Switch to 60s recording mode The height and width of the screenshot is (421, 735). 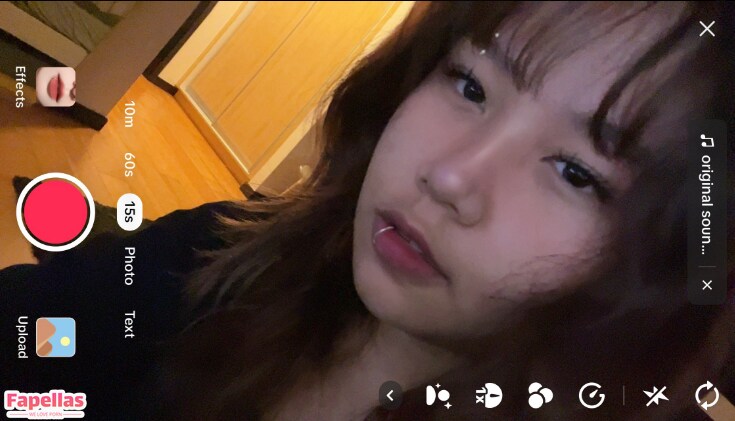point(129,164)
